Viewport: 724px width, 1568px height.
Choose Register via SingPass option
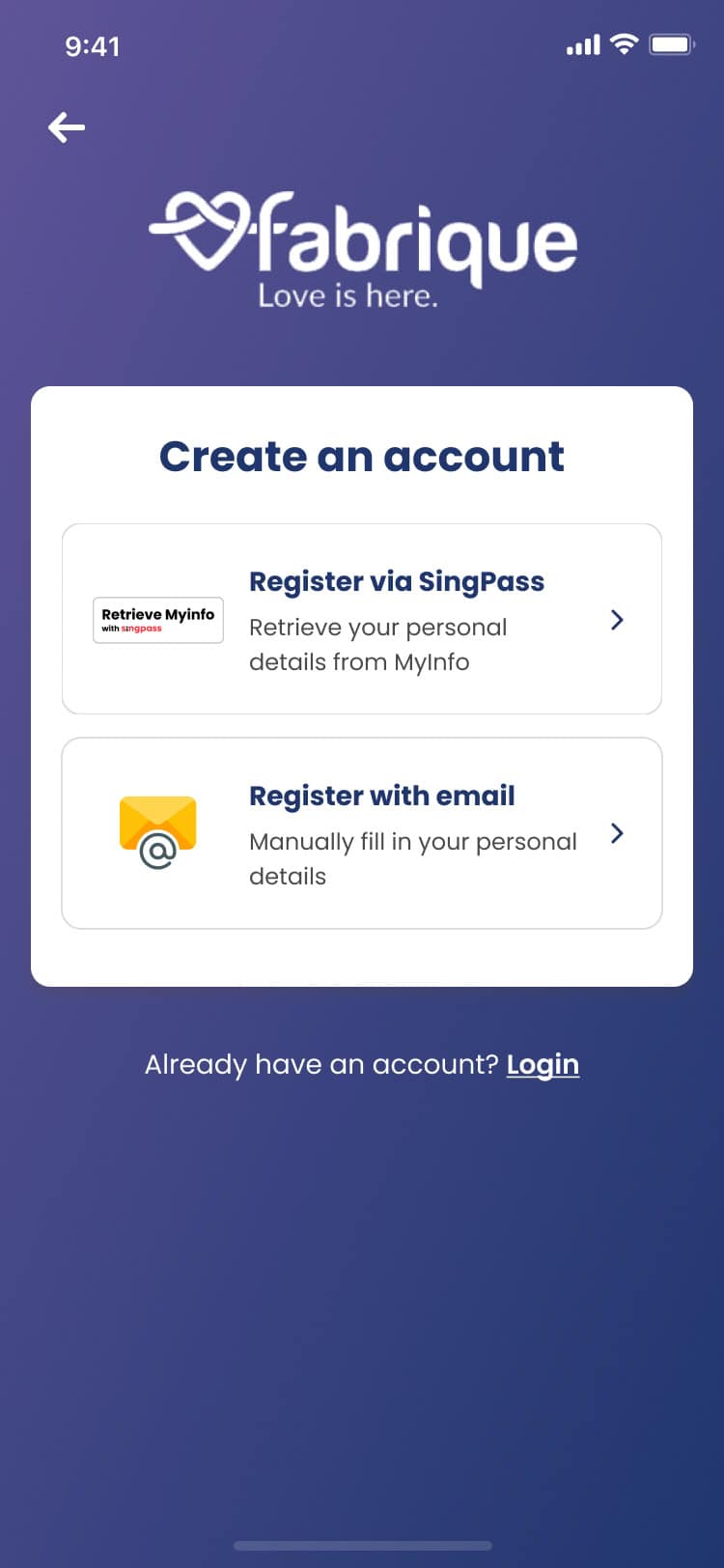click(362, 619)
